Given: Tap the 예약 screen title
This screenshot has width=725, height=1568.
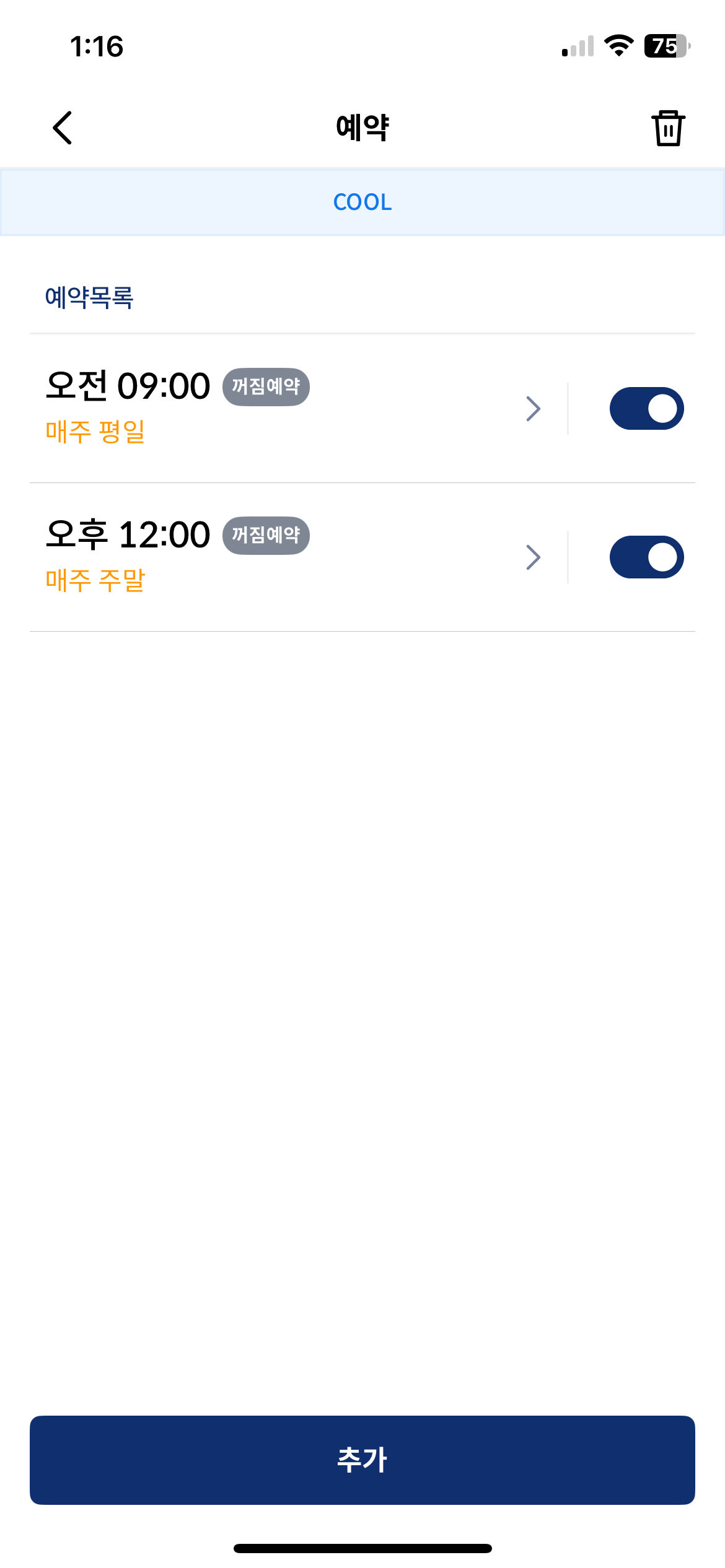Looking at the screenshot, I should [362, 127].
